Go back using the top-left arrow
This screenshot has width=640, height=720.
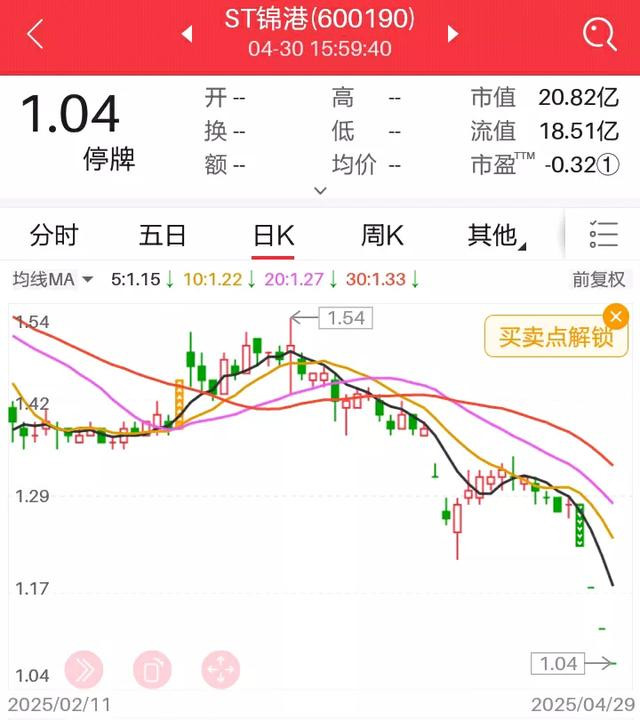pos(35,34)
